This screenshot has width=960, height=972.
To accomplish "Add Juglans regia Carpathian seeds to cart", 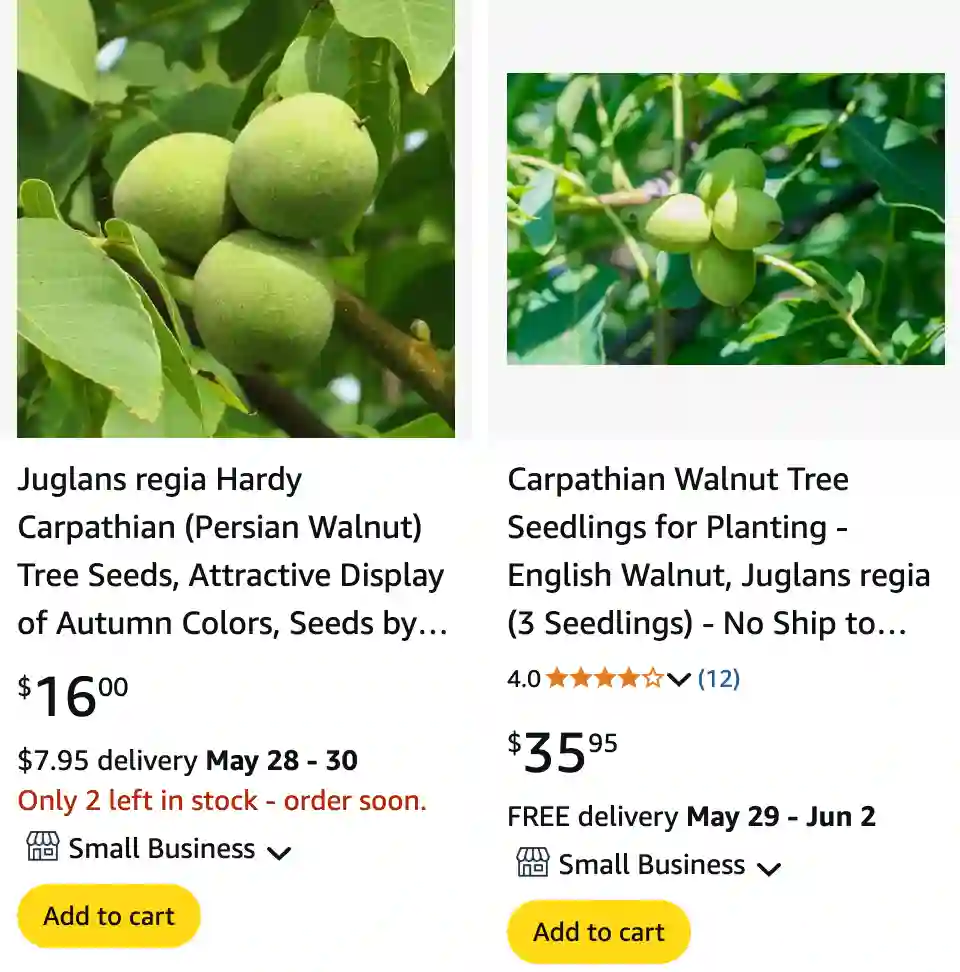I will [x=108, y=915].
